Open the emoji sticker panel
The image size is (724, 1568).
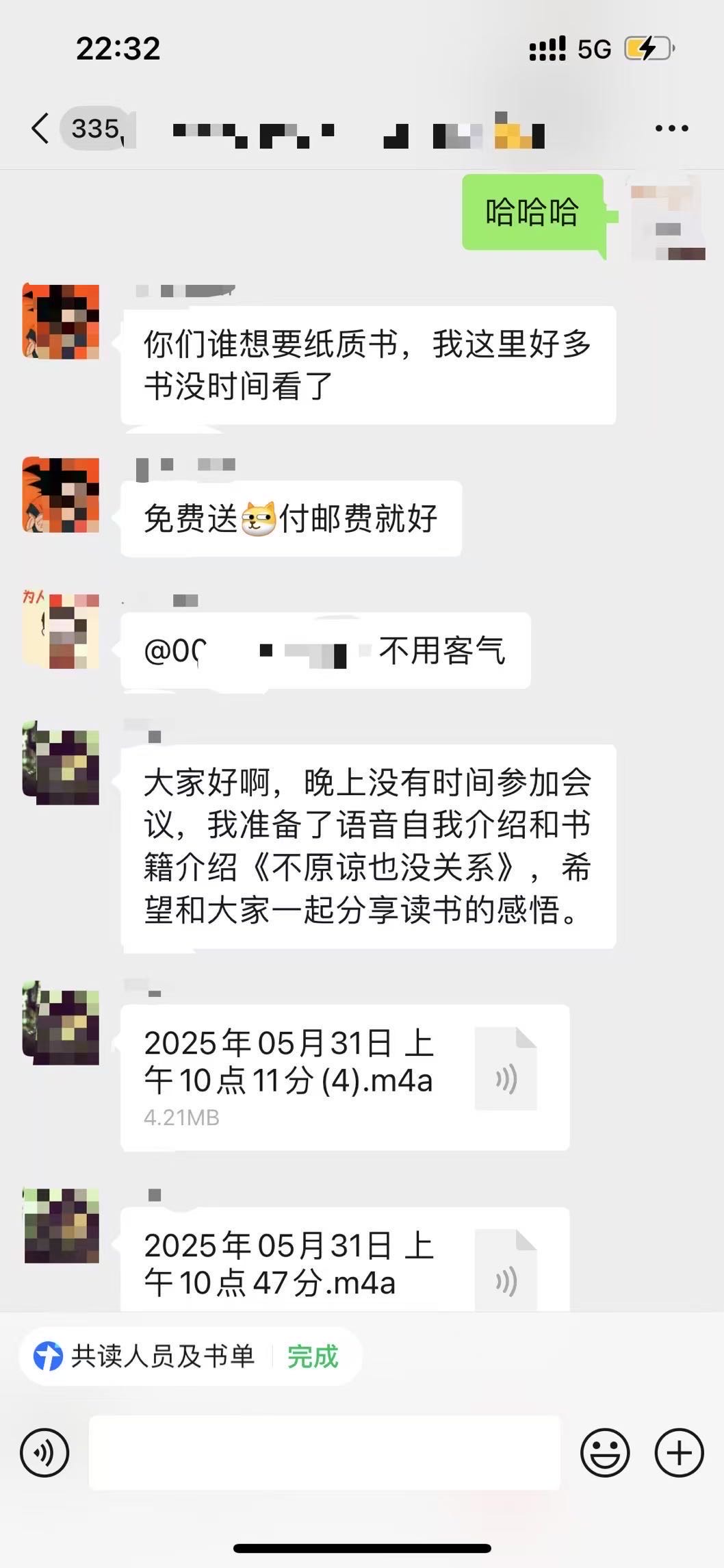coord(605,1452)
